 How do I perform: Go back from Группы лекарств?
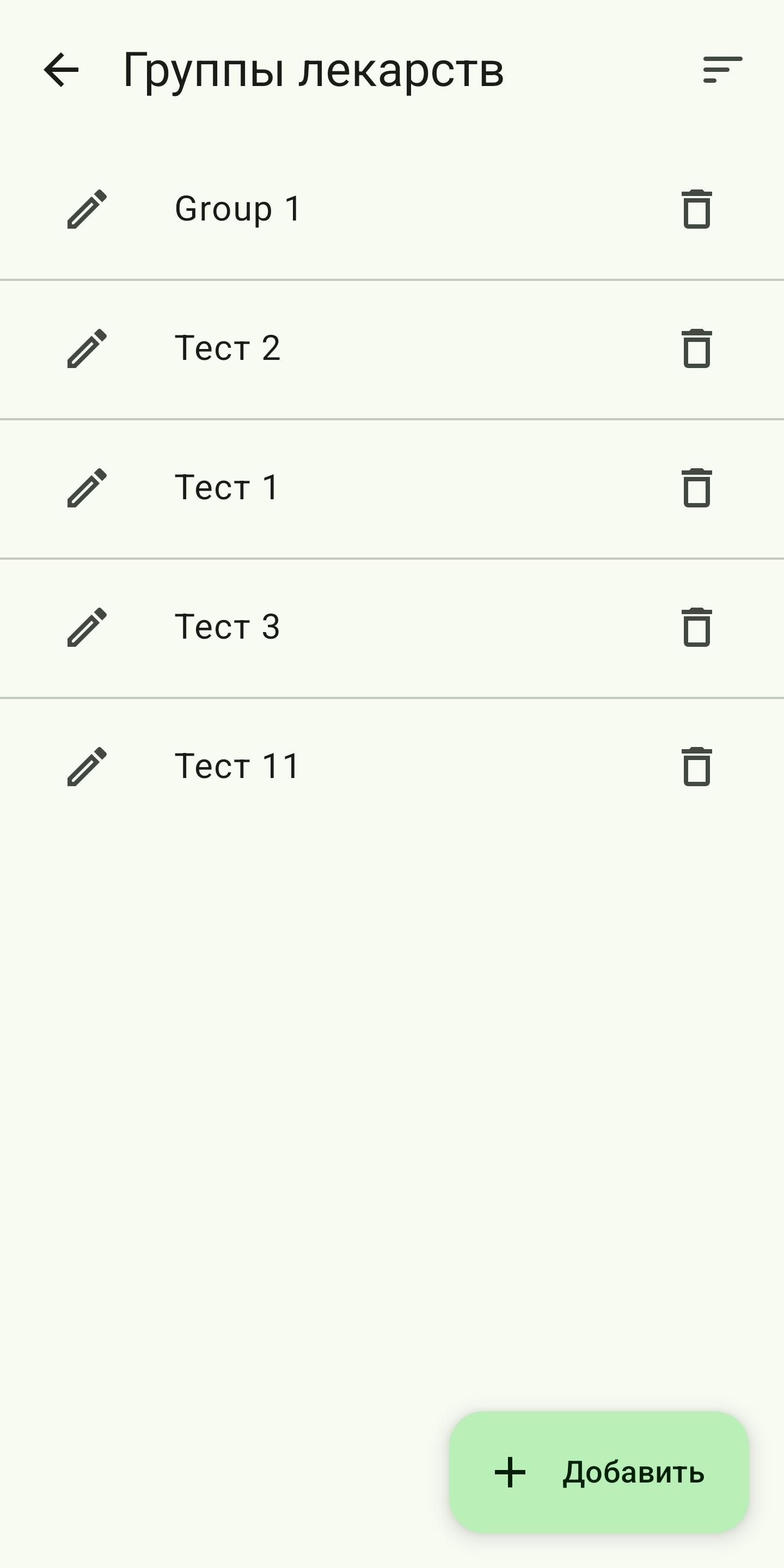(62, 70)
